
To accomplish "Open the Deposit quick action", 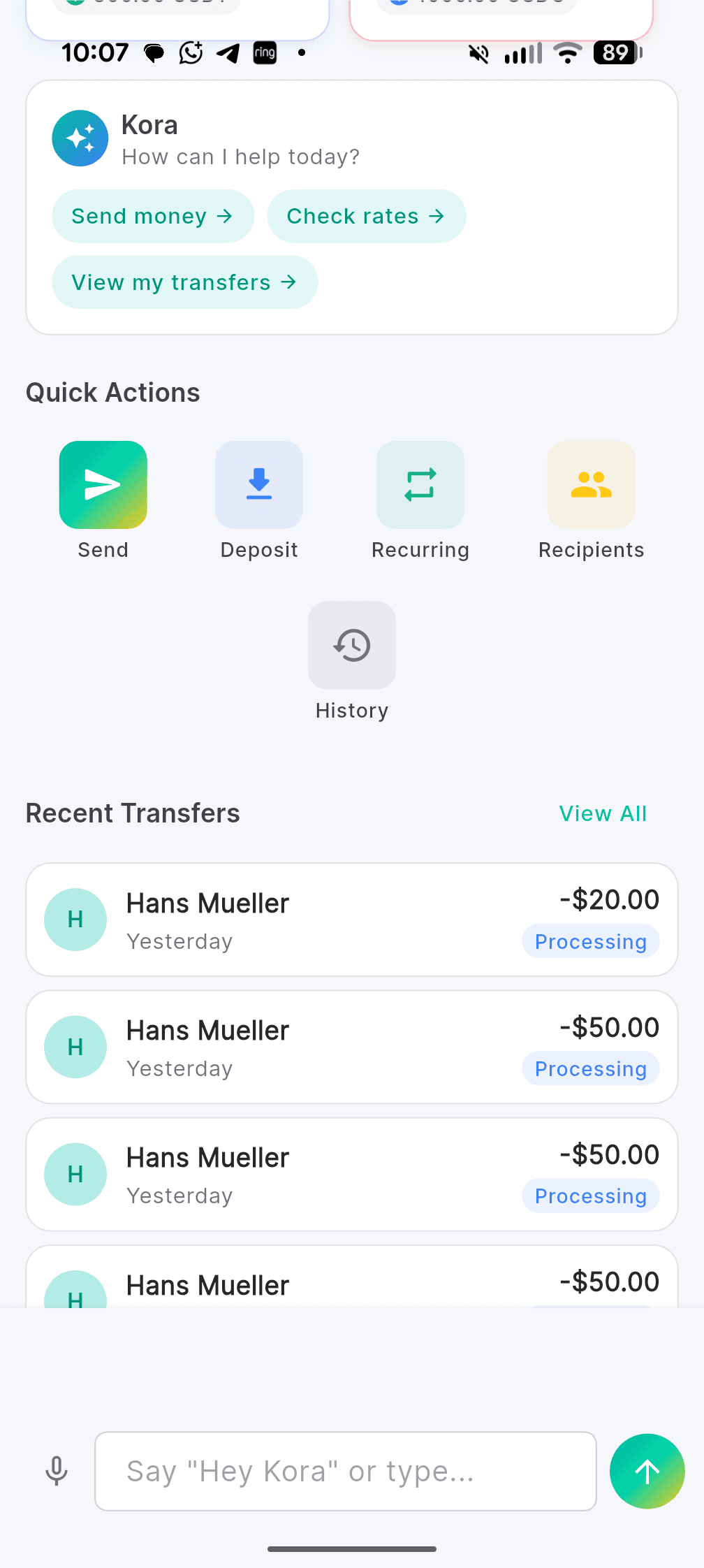I will coord(258,485).
